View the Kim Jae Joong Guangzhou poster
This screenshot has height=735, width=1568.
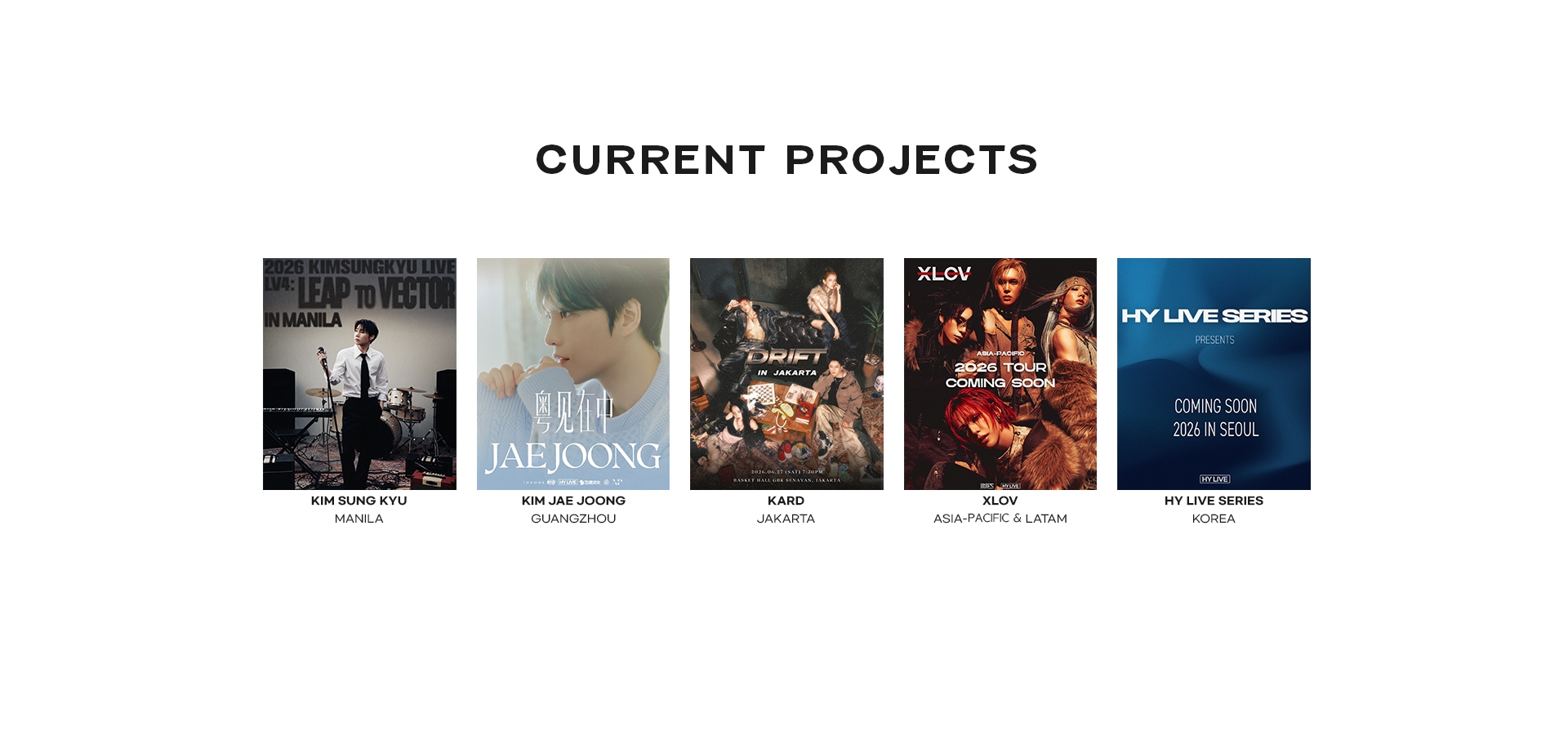coord(572,374)
